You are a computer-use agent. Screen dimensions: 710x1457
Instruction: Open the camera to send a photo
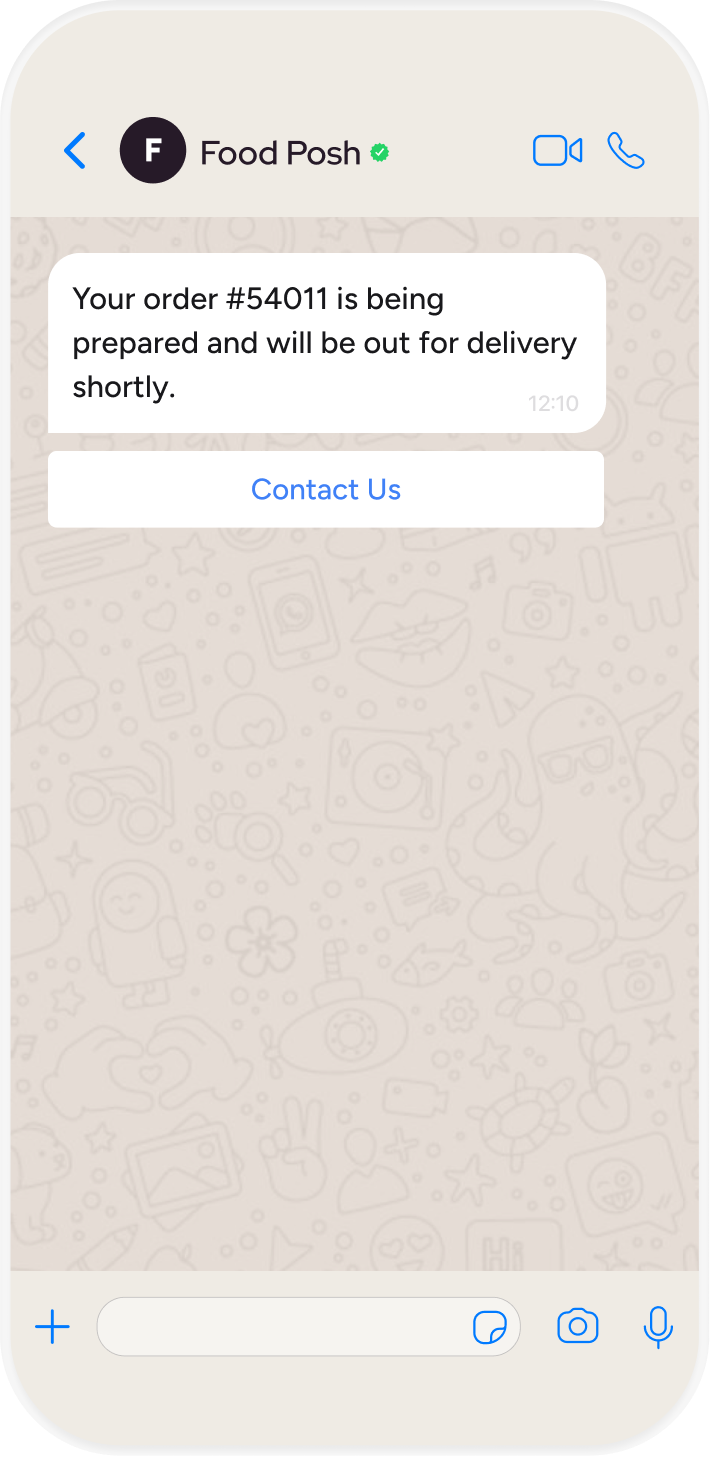click(577, 1327)
